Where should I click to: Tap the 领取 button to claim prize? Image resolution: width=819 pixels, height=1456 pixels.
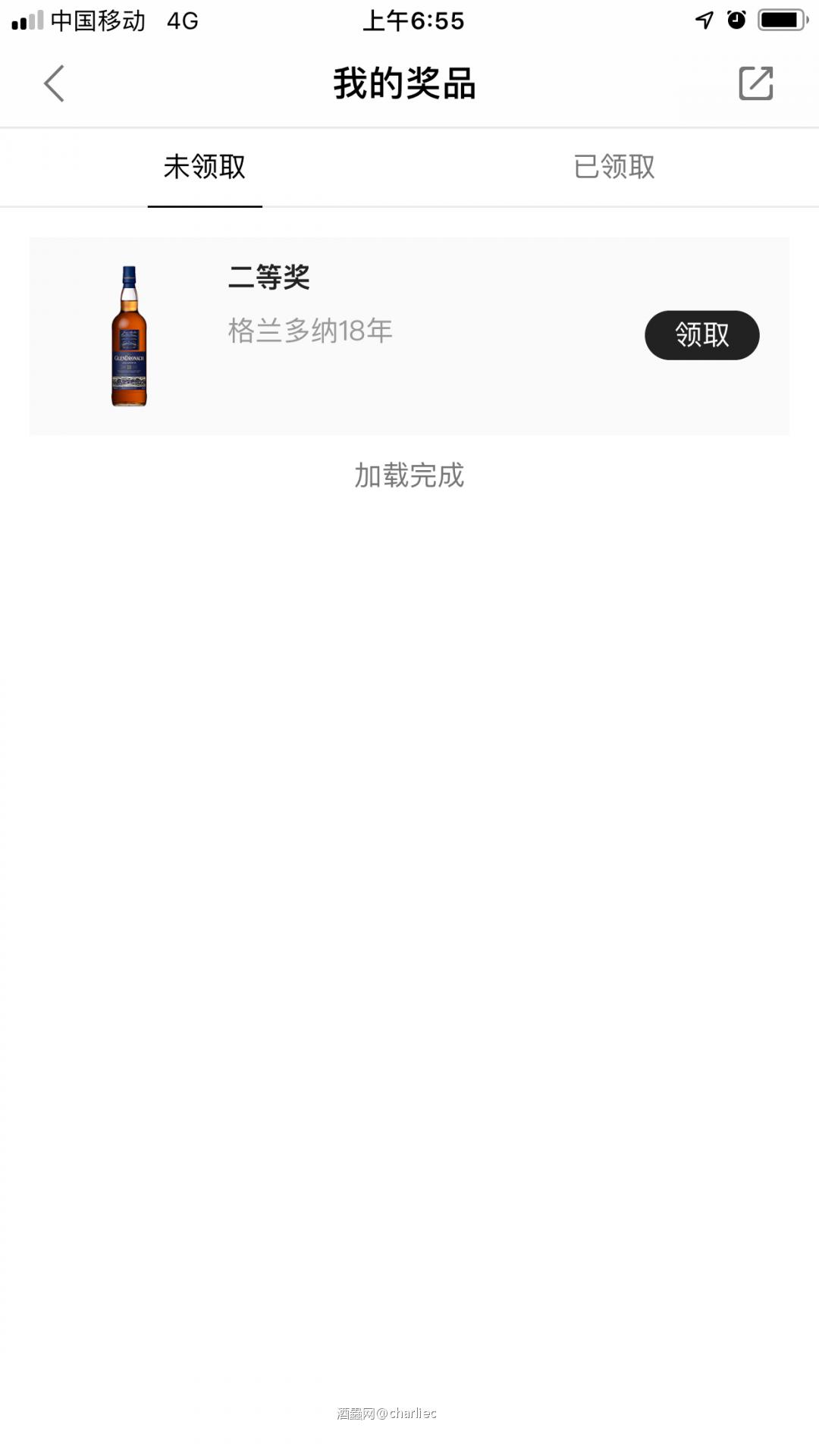coord(701,334)
